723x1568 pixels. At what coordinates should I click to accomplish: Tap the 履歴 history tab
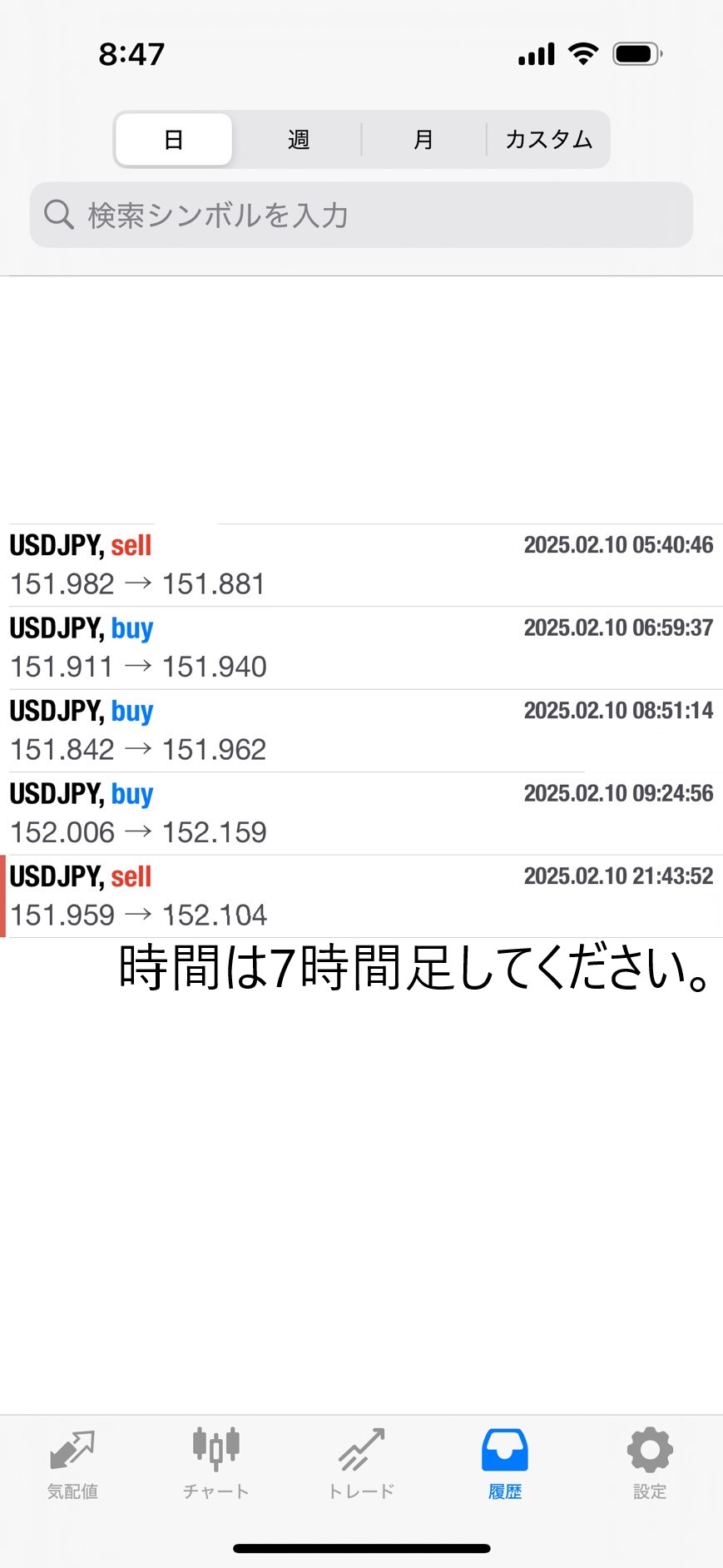[505, 1465]
